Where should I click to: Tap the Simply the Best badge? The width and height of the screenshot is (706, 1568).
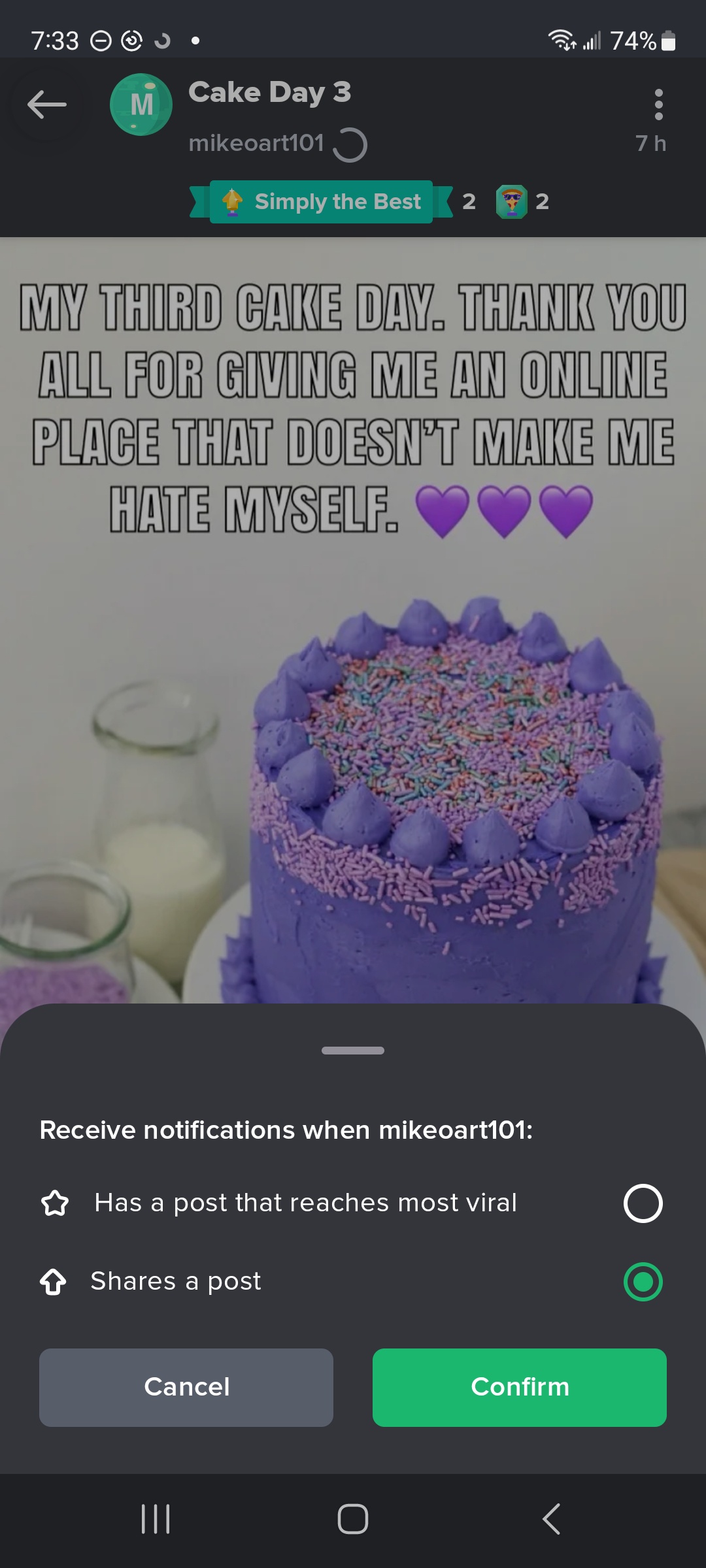(x=322, y=202)
